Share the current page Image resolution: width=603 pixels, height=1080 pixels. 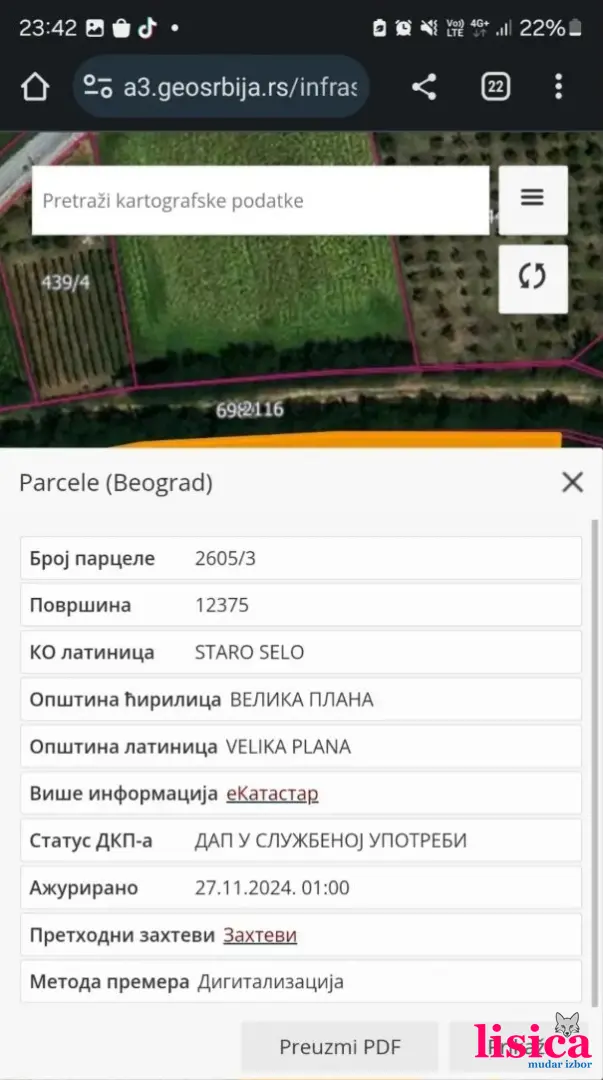point(424,87)
